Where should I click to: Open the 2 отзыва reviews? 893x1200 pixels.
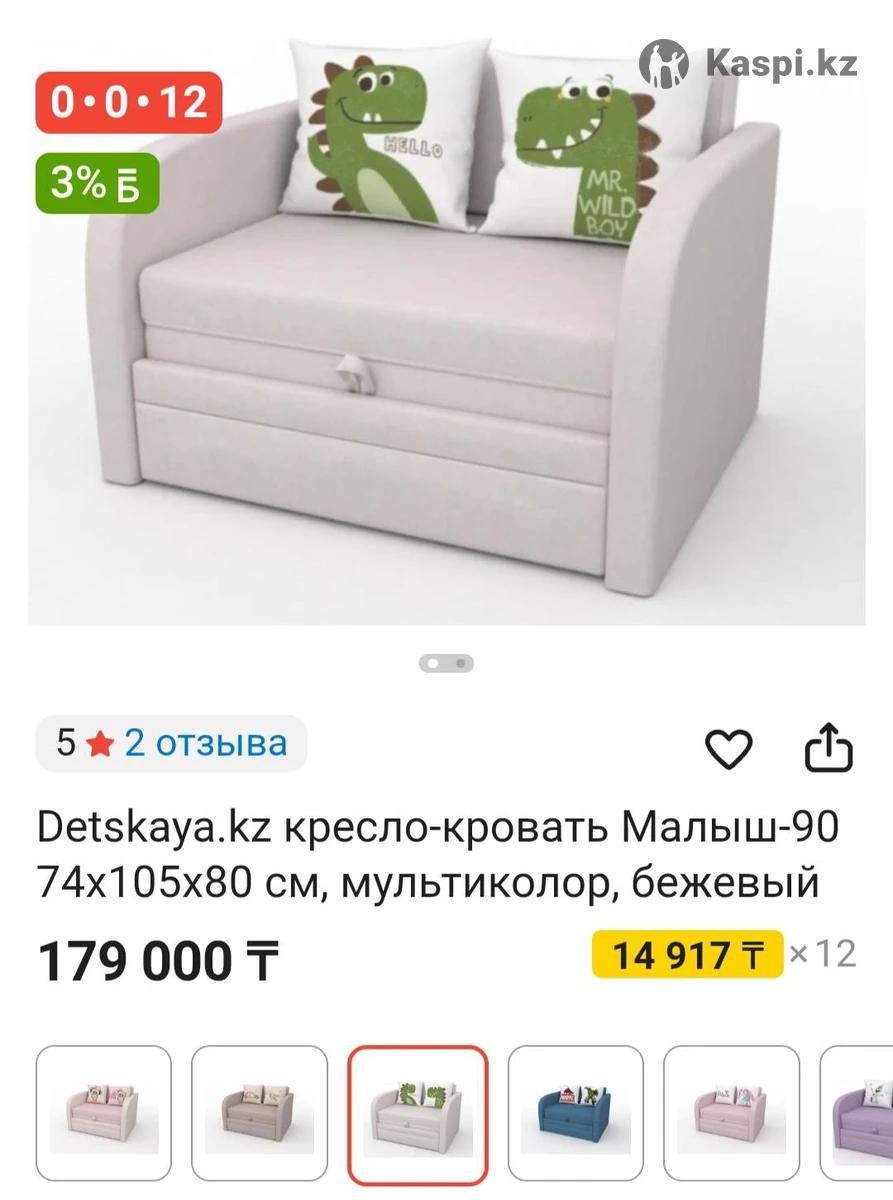pyautogui.click(x=205, y=743)
